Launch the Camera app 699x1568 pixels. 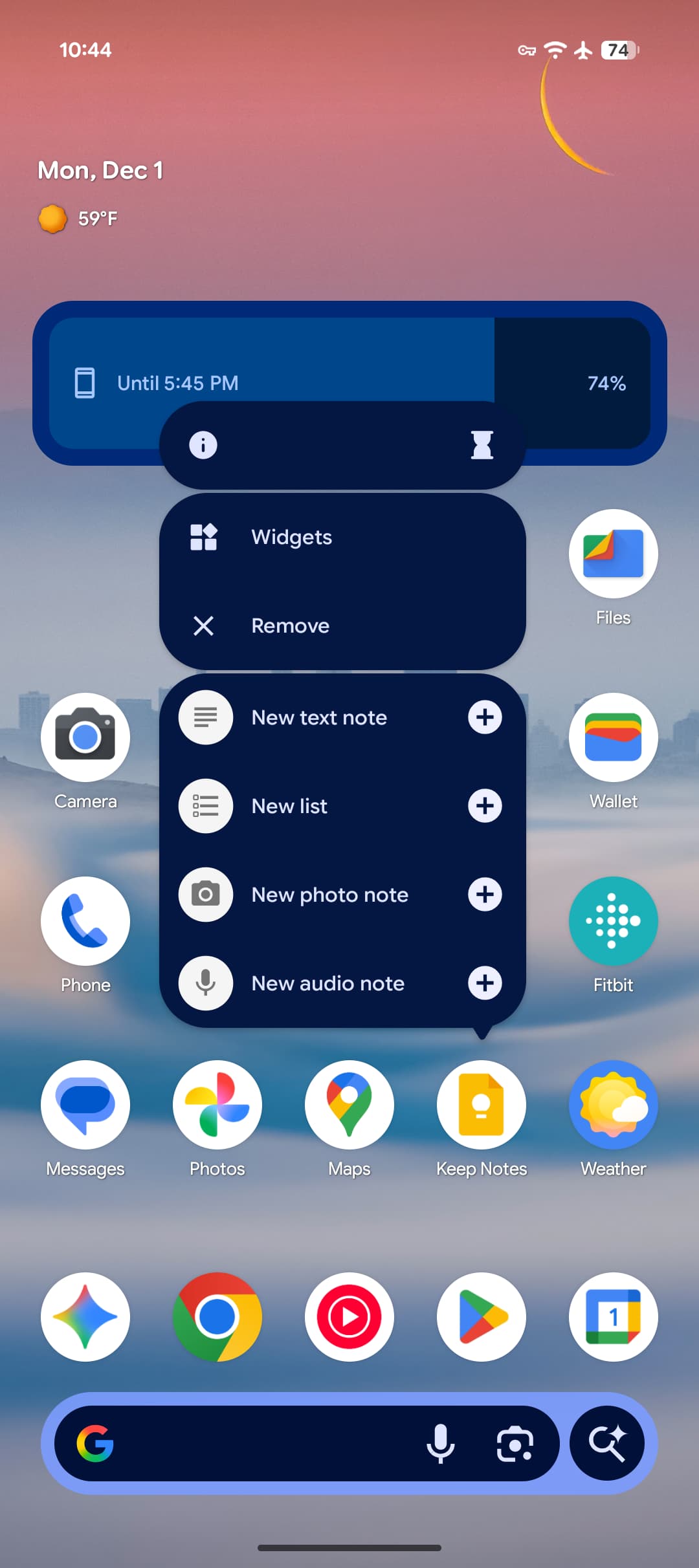[85, 738]
